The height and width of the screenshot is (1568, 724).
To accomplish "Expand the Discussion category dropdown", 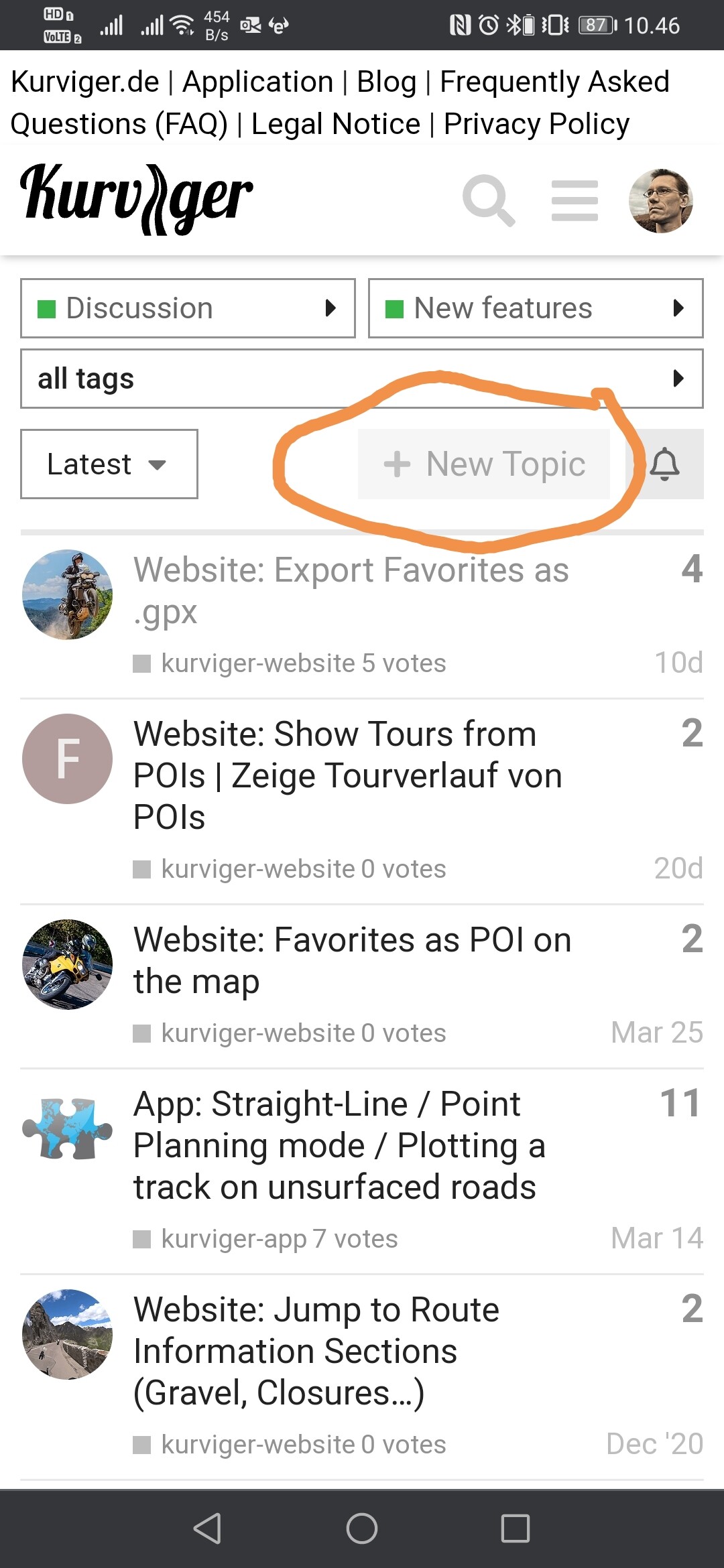I will tap(188, 308).
